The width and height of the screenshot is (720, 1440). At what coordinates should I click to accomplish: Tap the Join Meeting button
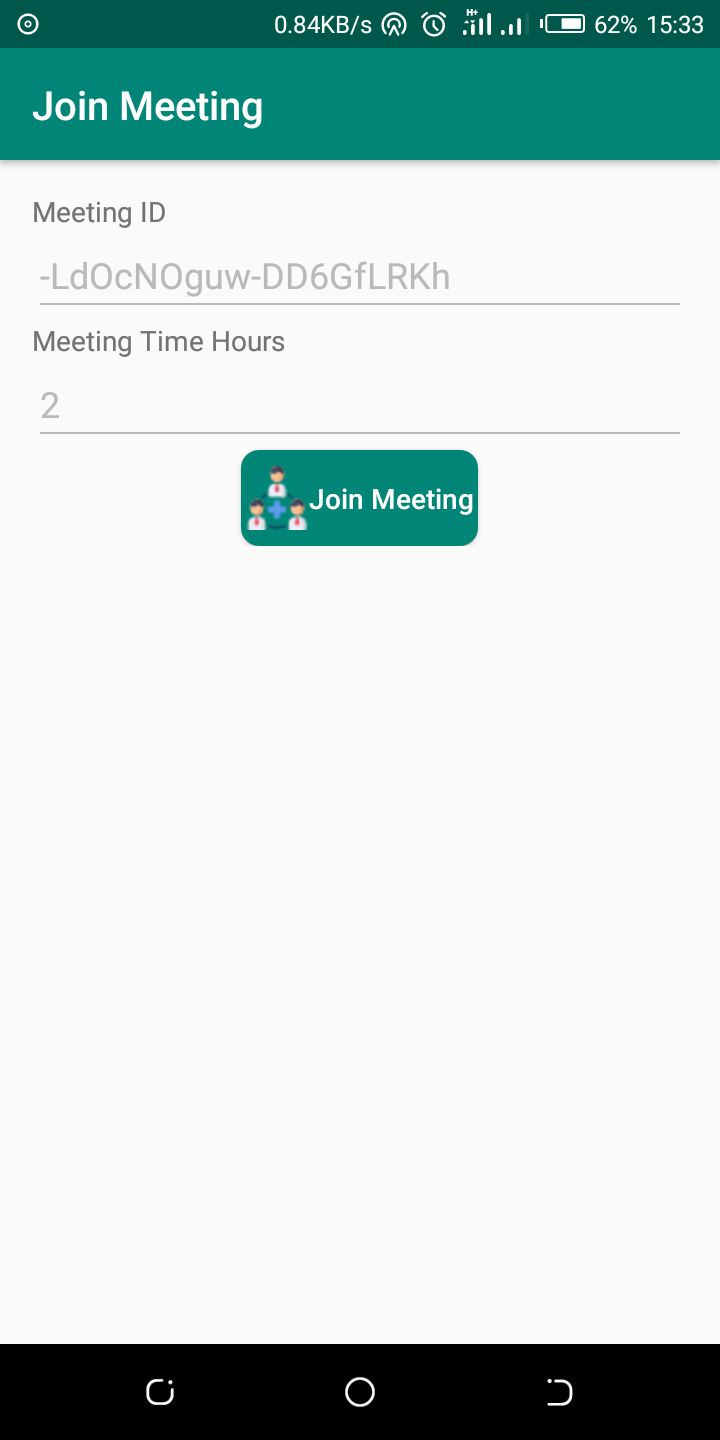point(359,498)
